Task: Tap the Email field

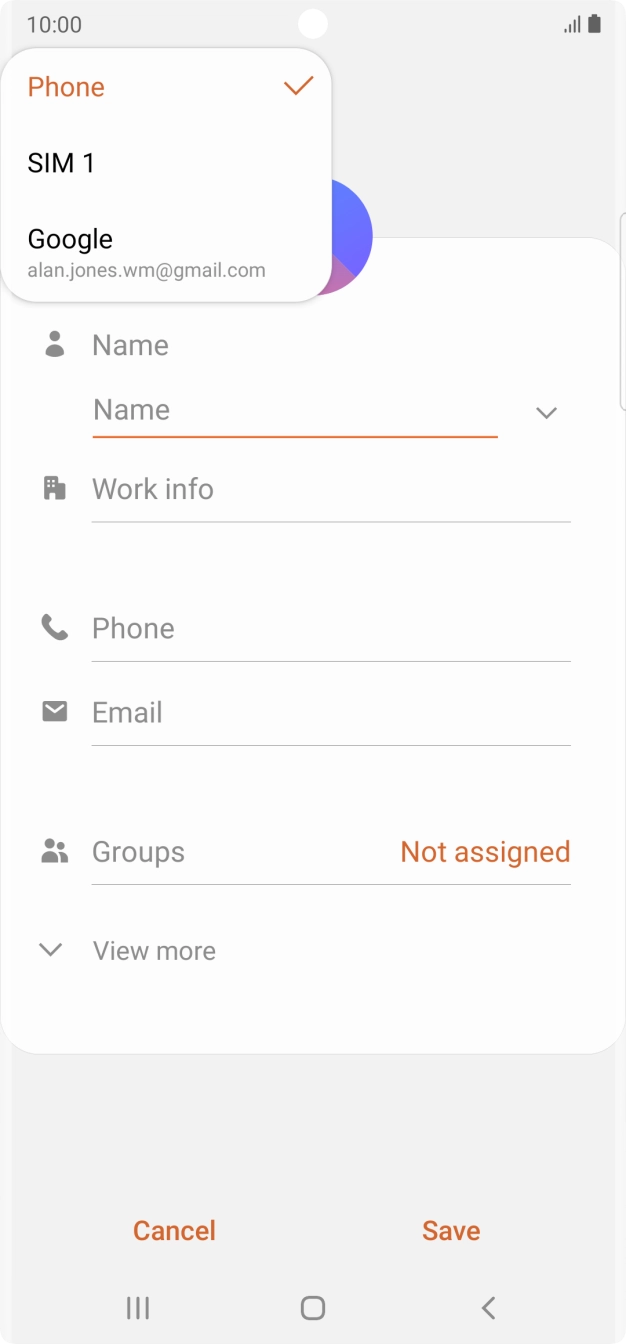Action: 331,713
